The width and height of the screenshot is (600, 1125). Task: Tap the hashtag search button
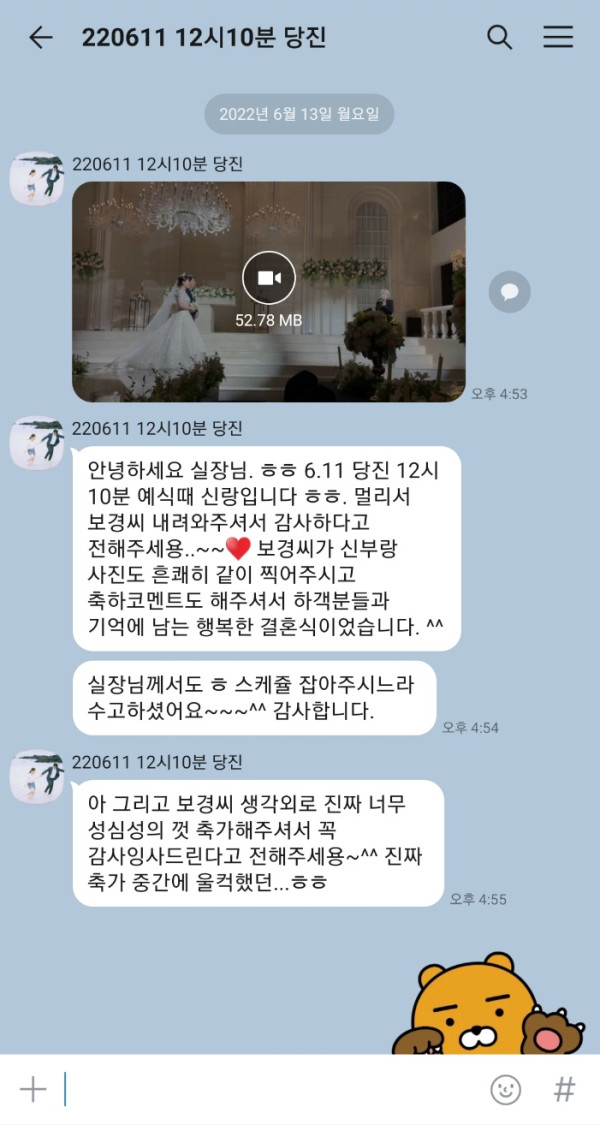point(565,1089)
